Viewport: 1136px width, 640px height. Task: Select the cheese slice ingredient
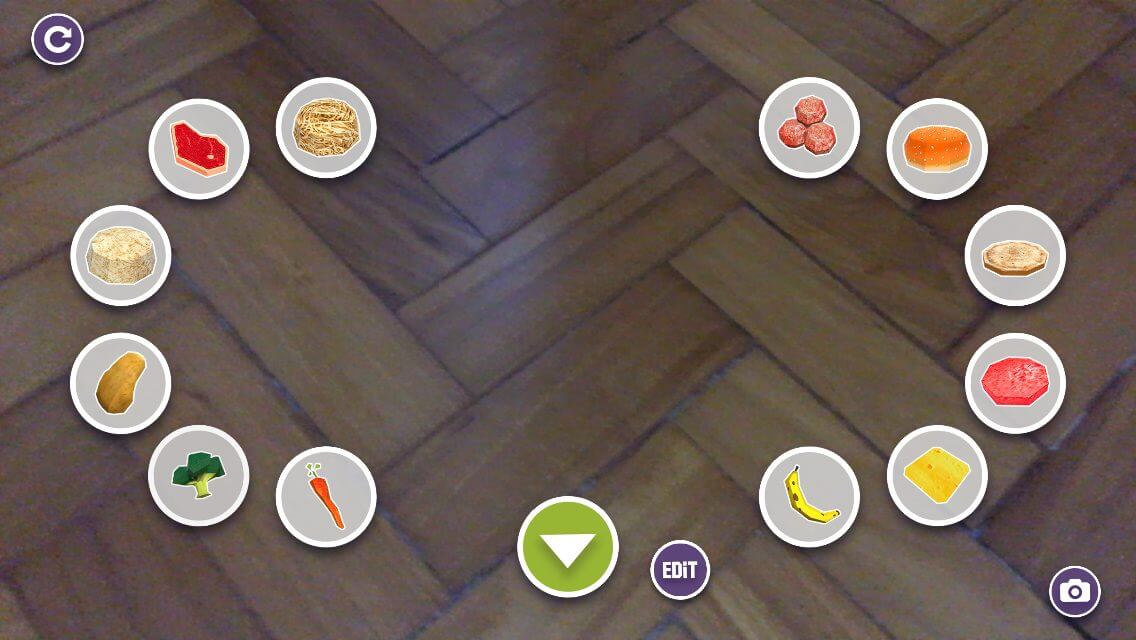[937, 475]
